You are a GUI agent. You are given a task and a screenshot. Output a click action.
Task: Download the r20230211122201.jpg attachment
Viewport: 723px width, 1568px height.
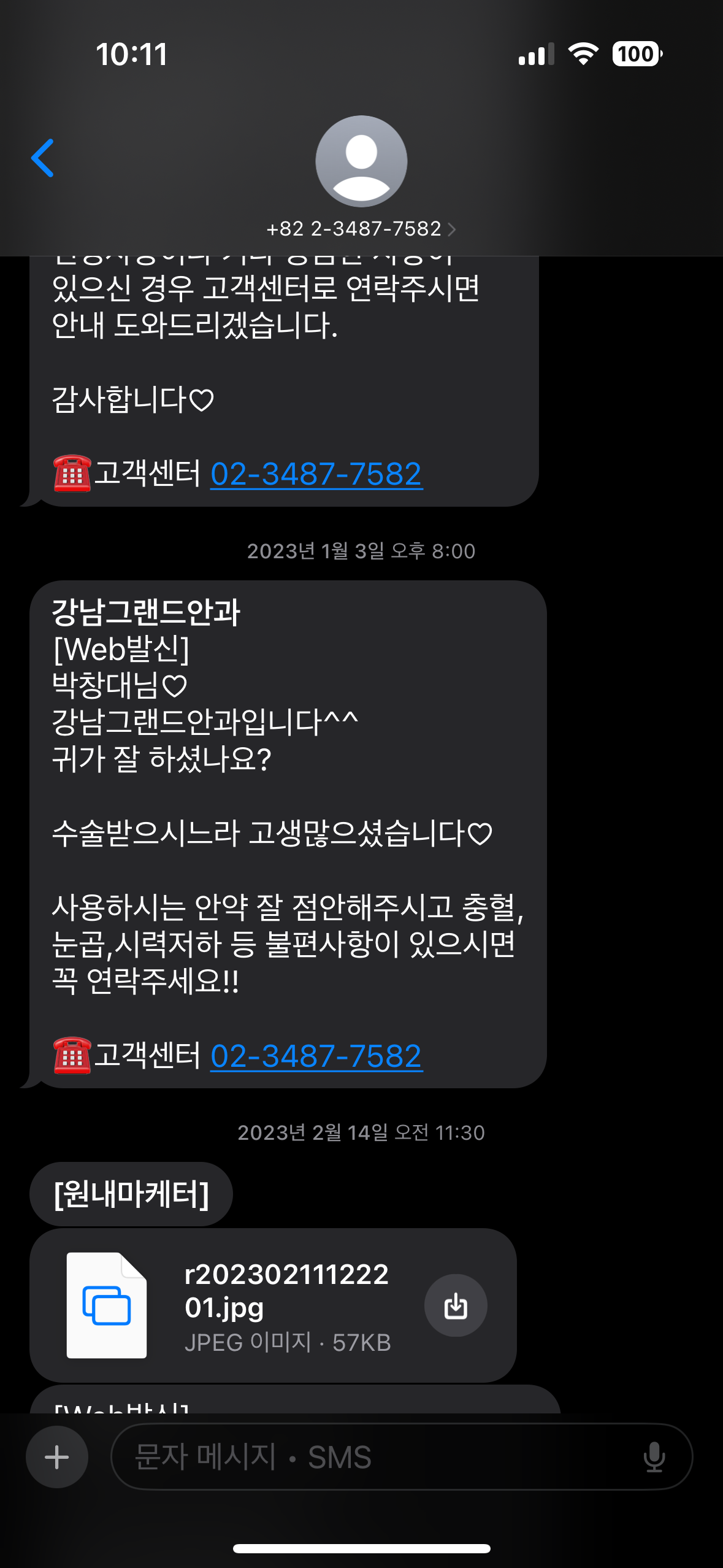(x=456, y=1305)
